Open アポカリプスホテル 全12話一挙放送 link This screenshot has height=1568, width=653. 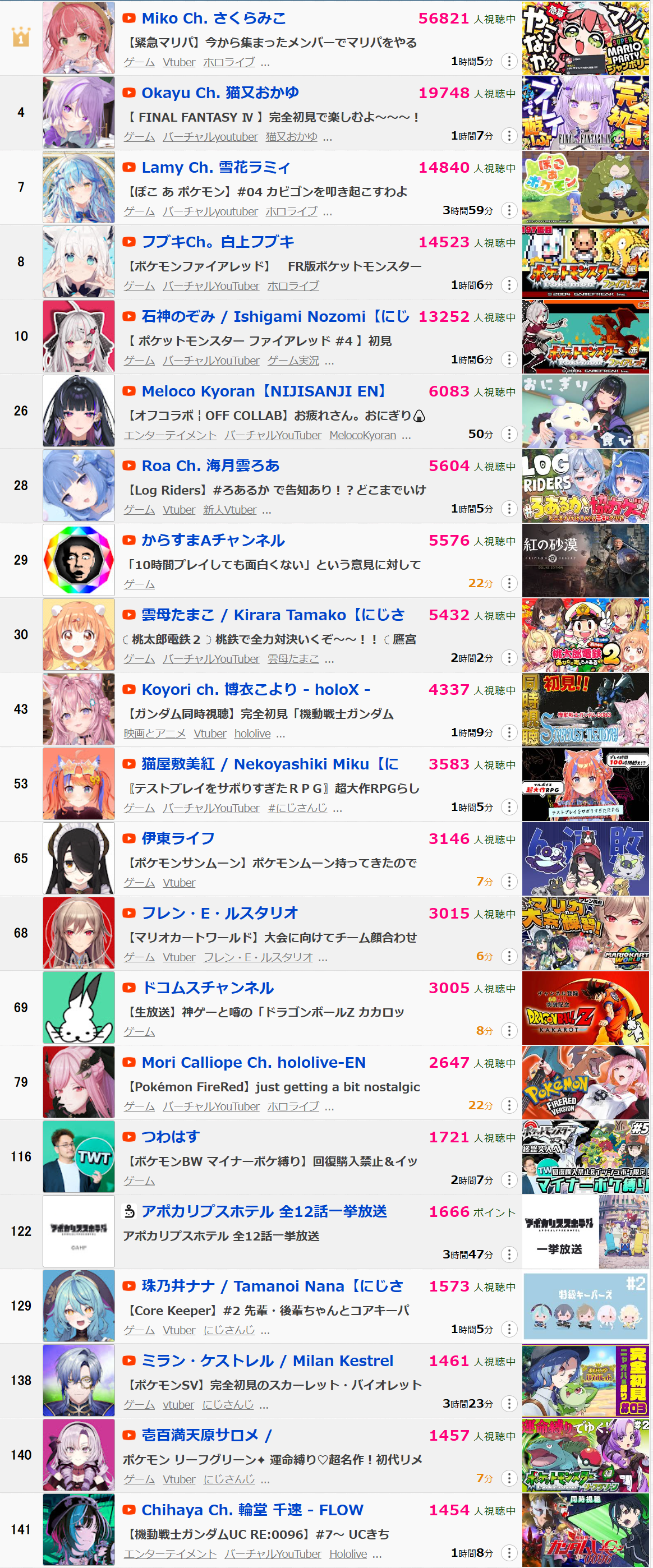click(264, 1211)
